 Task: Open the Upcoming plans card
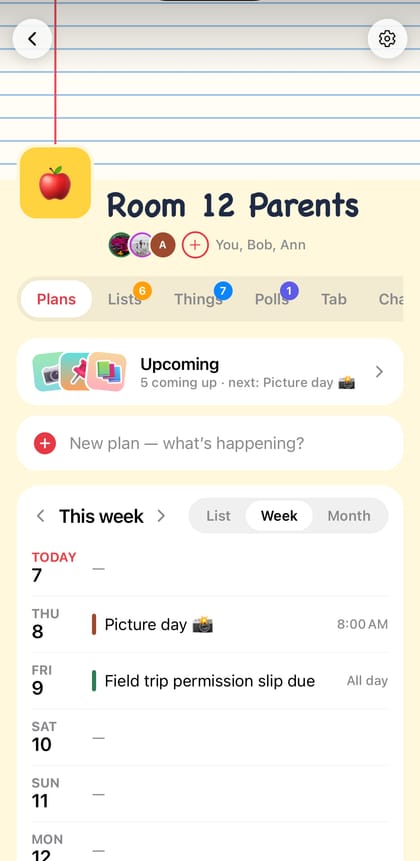pos(210,372)
